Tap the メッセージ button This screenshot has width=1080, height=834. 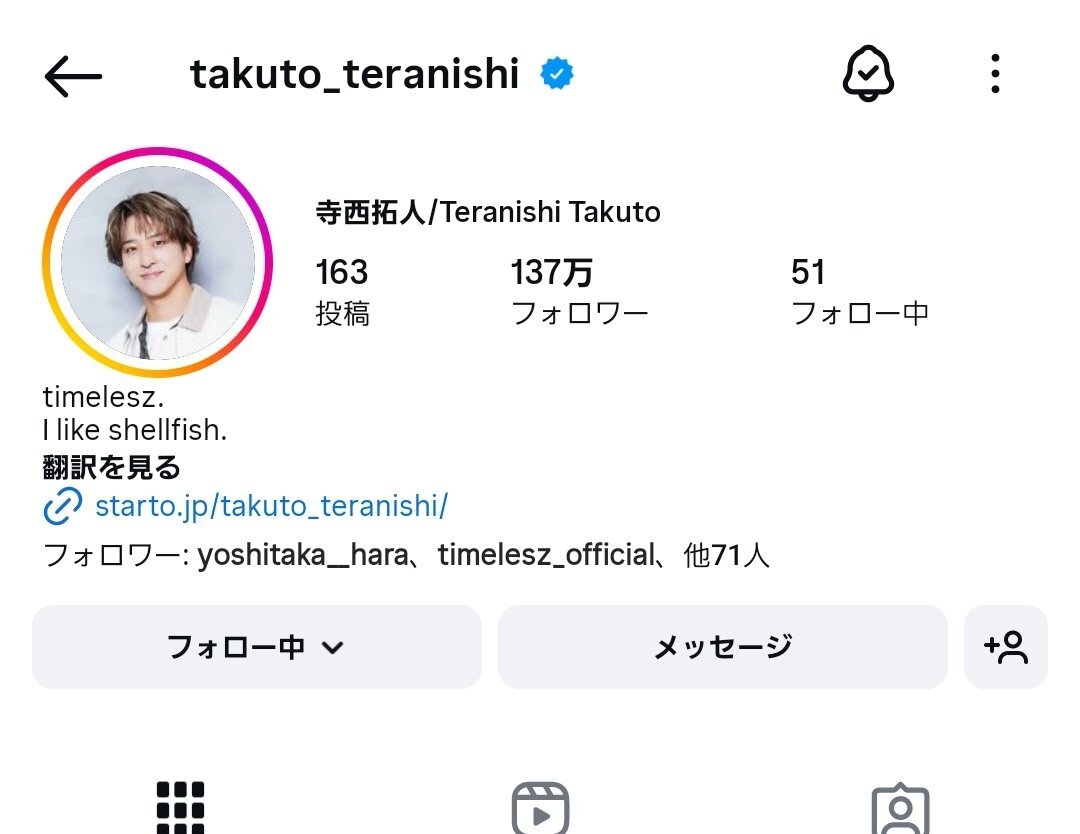[722, 647]
